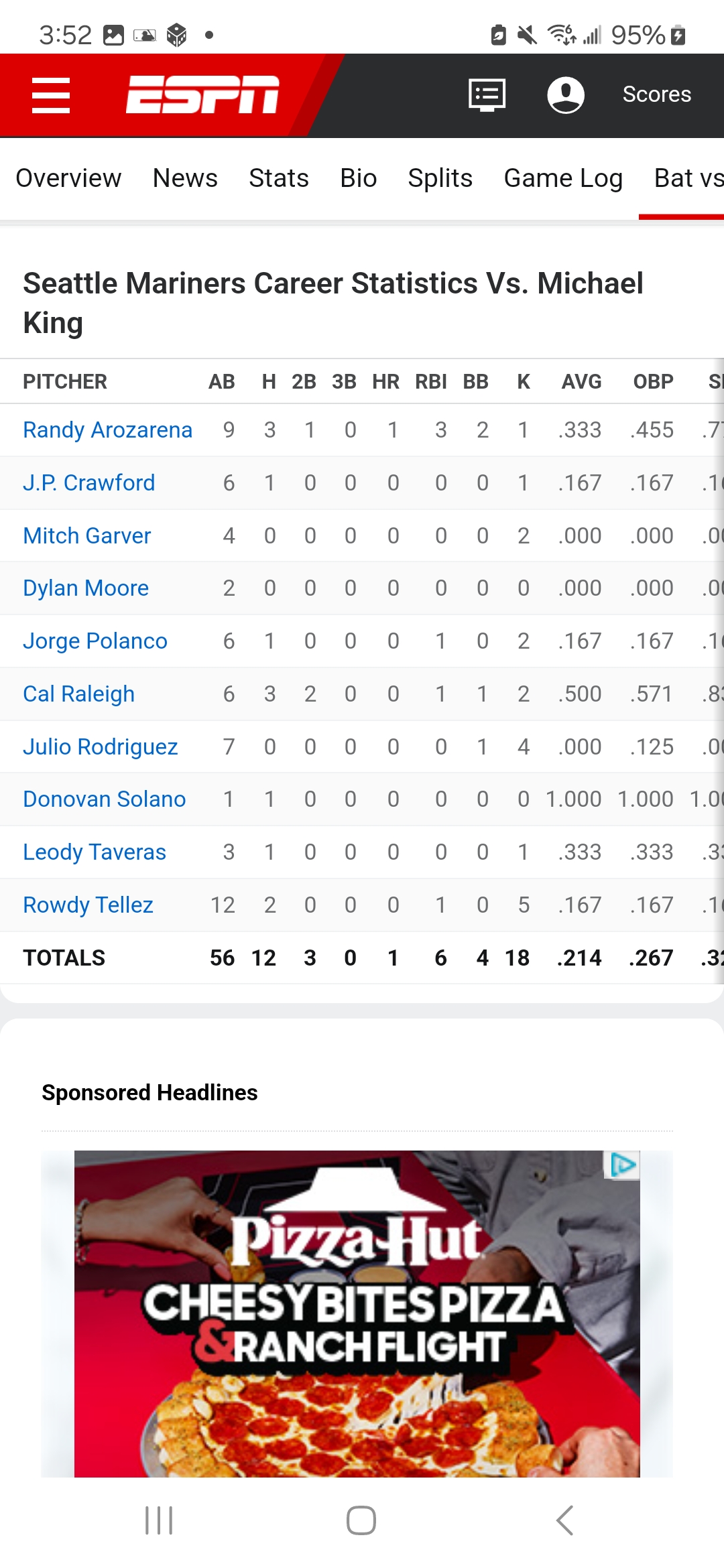Go to Scores
The width and height of the screenshot is (724, 1568).
(x=656, y=94)
